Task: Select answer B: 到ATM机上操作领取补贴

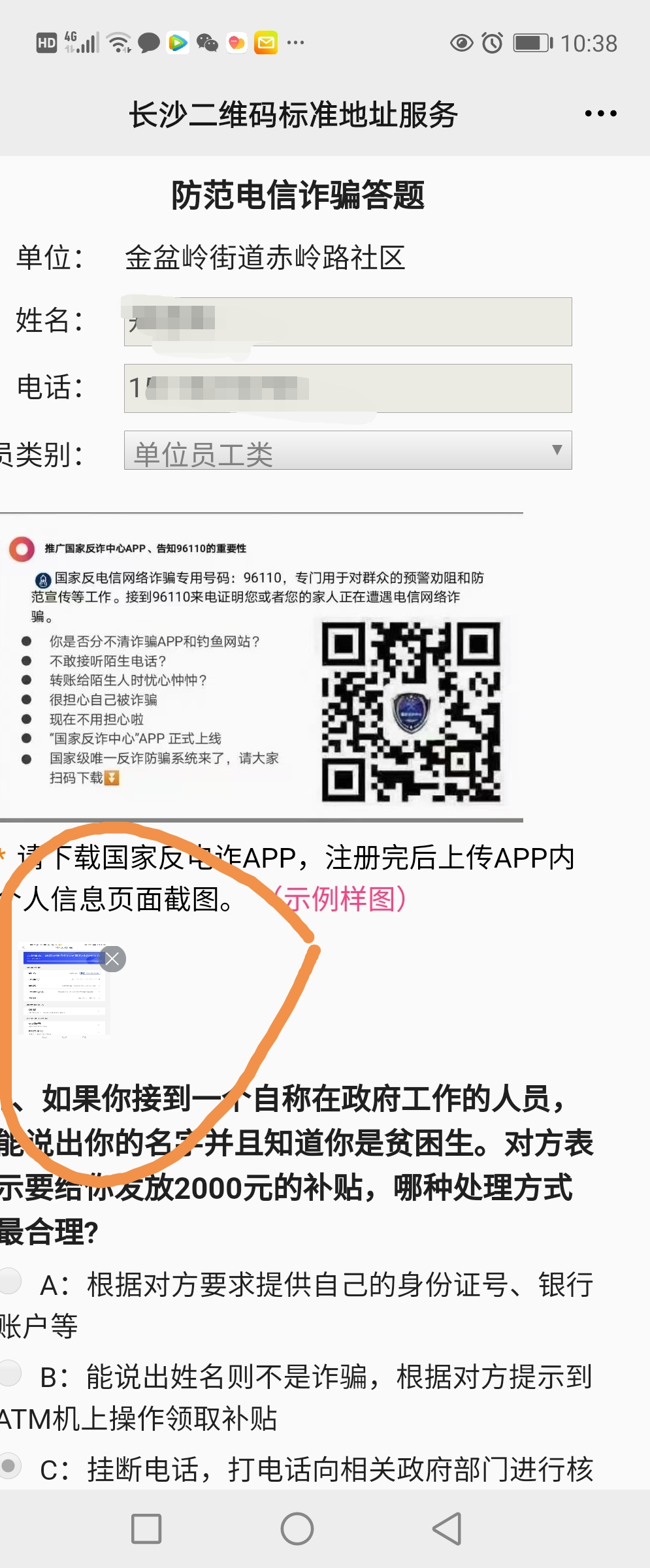Action: tap(10, 1373)
